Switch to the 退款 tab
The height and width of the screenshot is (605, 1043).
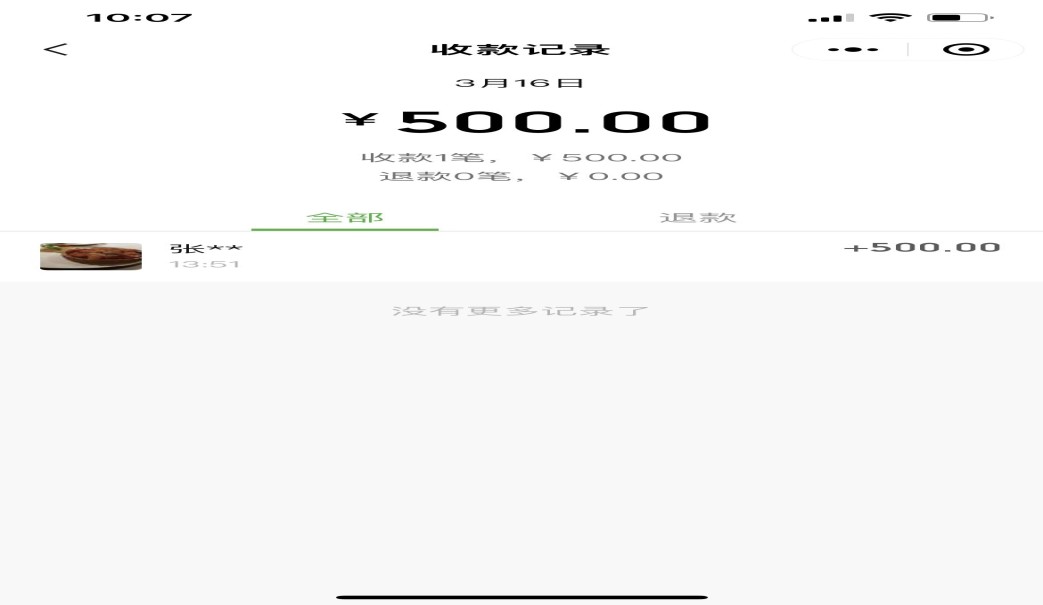click(x=697, y=217)
